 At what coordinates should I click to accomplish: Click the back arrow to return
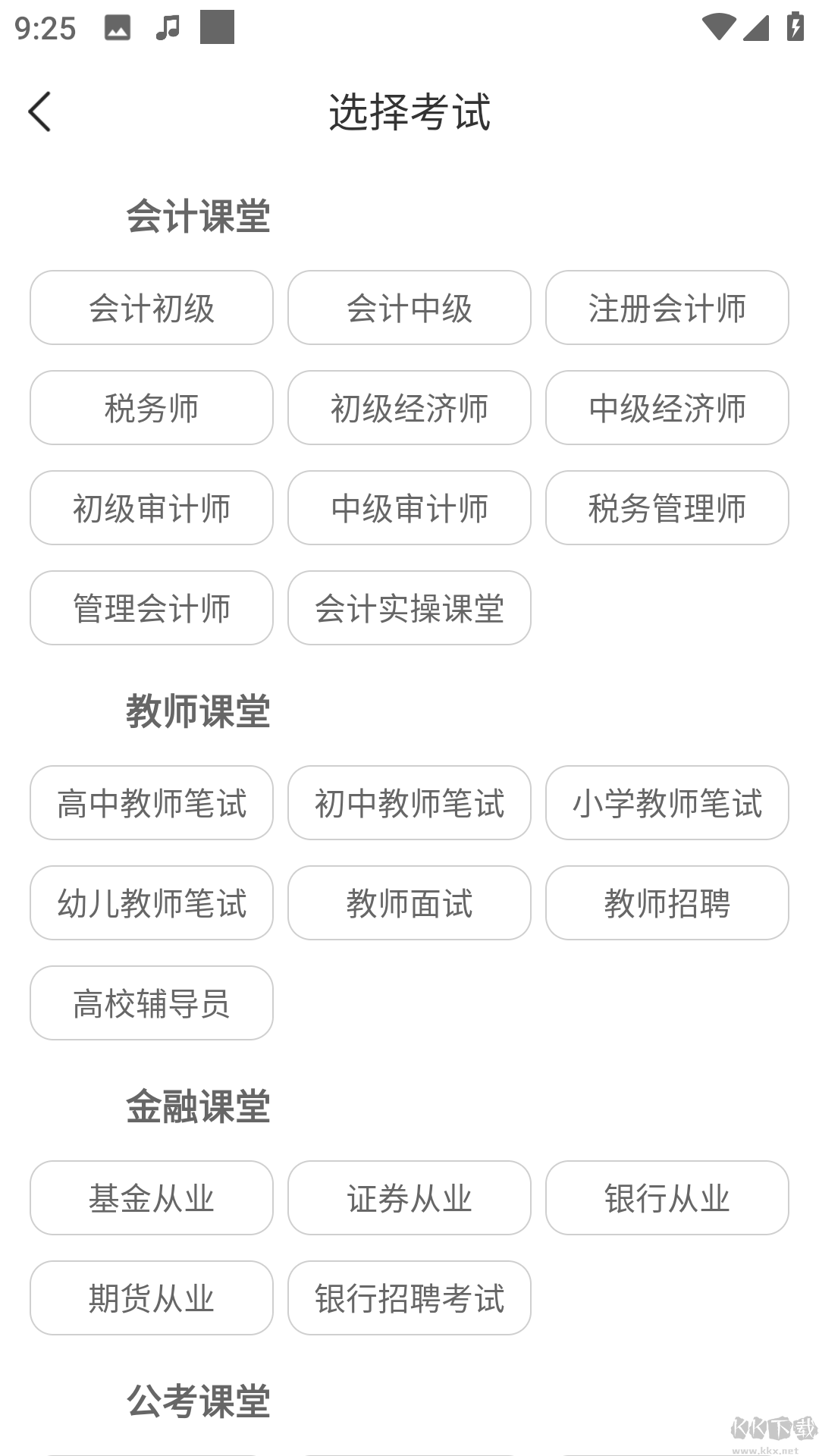click(x=40, y=111)
